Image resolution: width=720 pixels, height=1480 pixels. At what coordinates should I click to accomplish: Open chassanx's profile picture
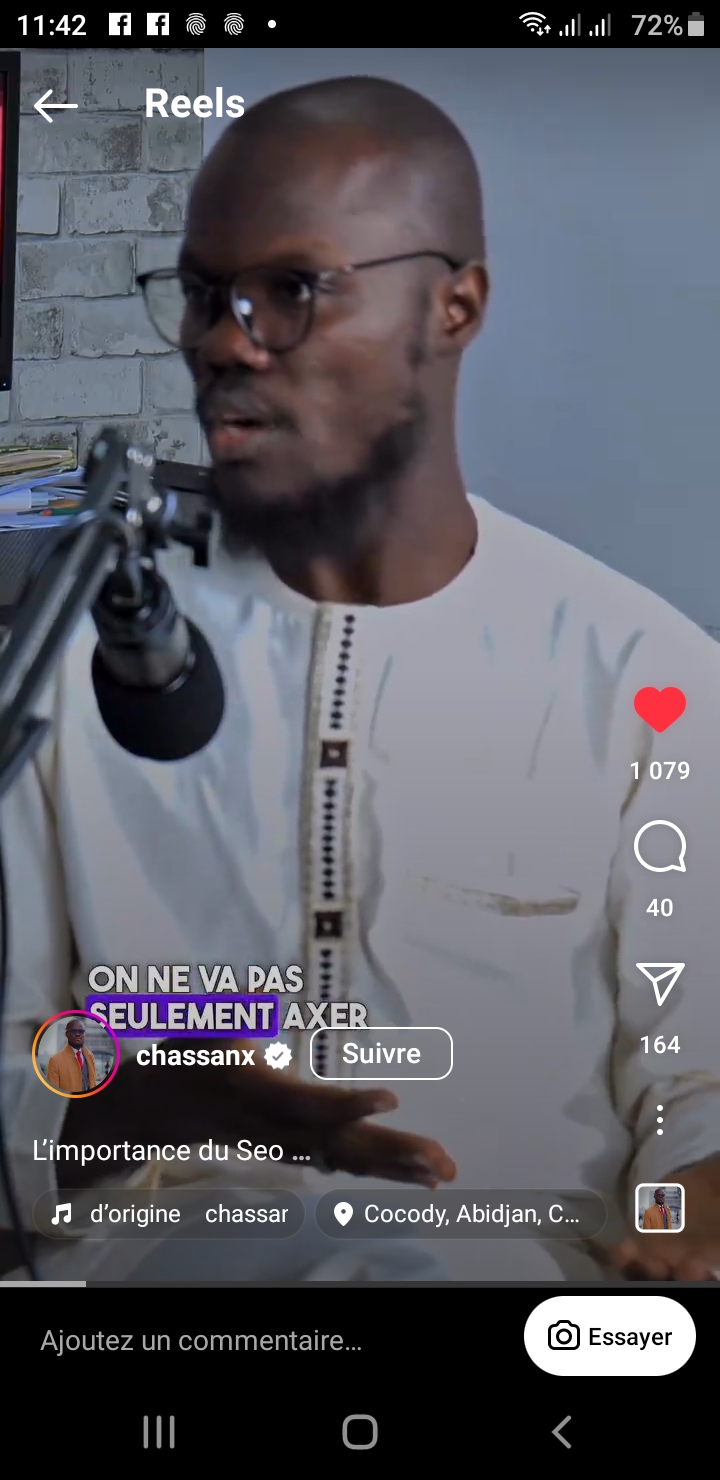76,1055
